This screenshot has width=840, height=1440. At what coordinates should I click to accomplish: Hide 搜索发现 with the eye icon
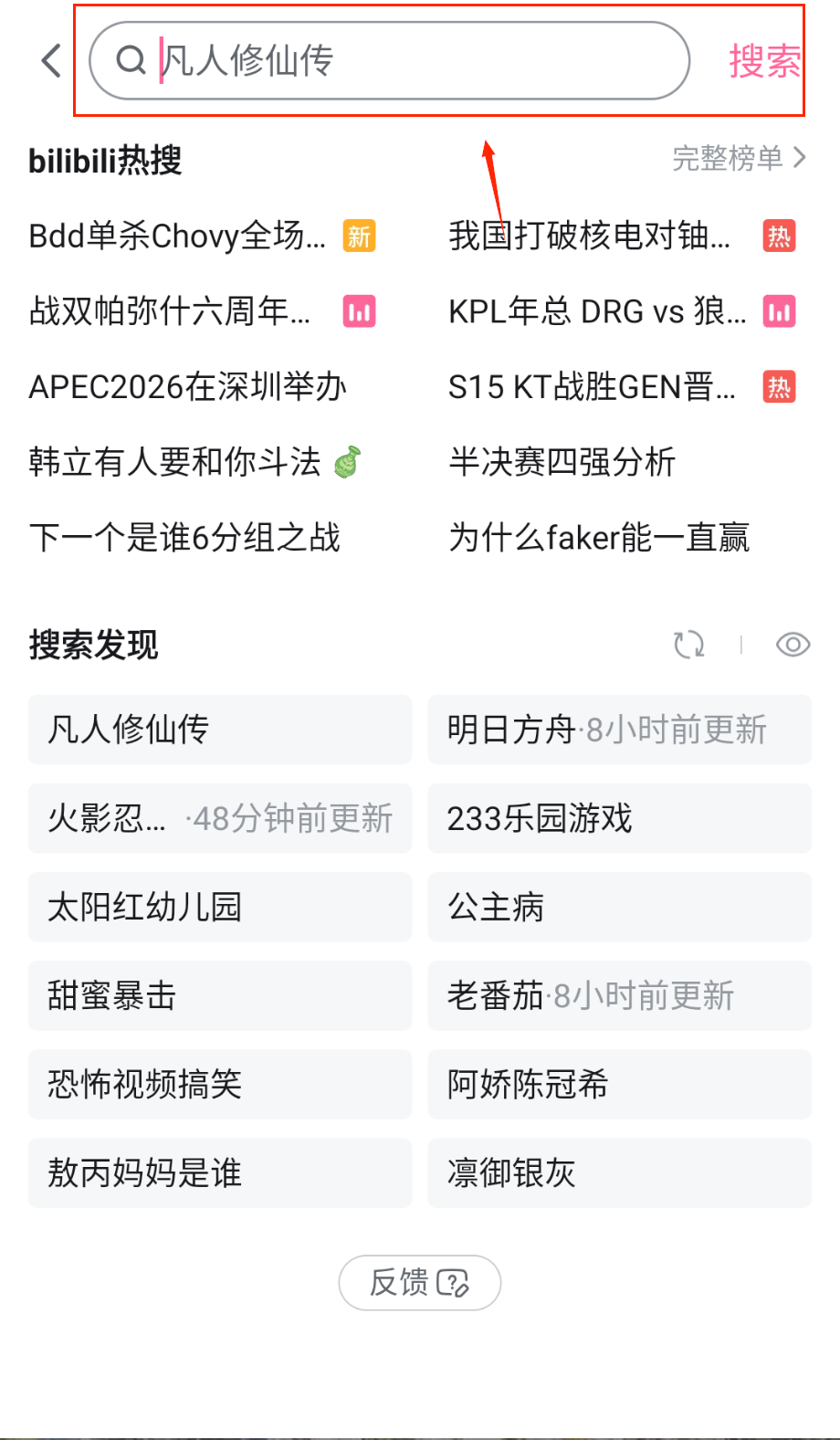point(793,645)
